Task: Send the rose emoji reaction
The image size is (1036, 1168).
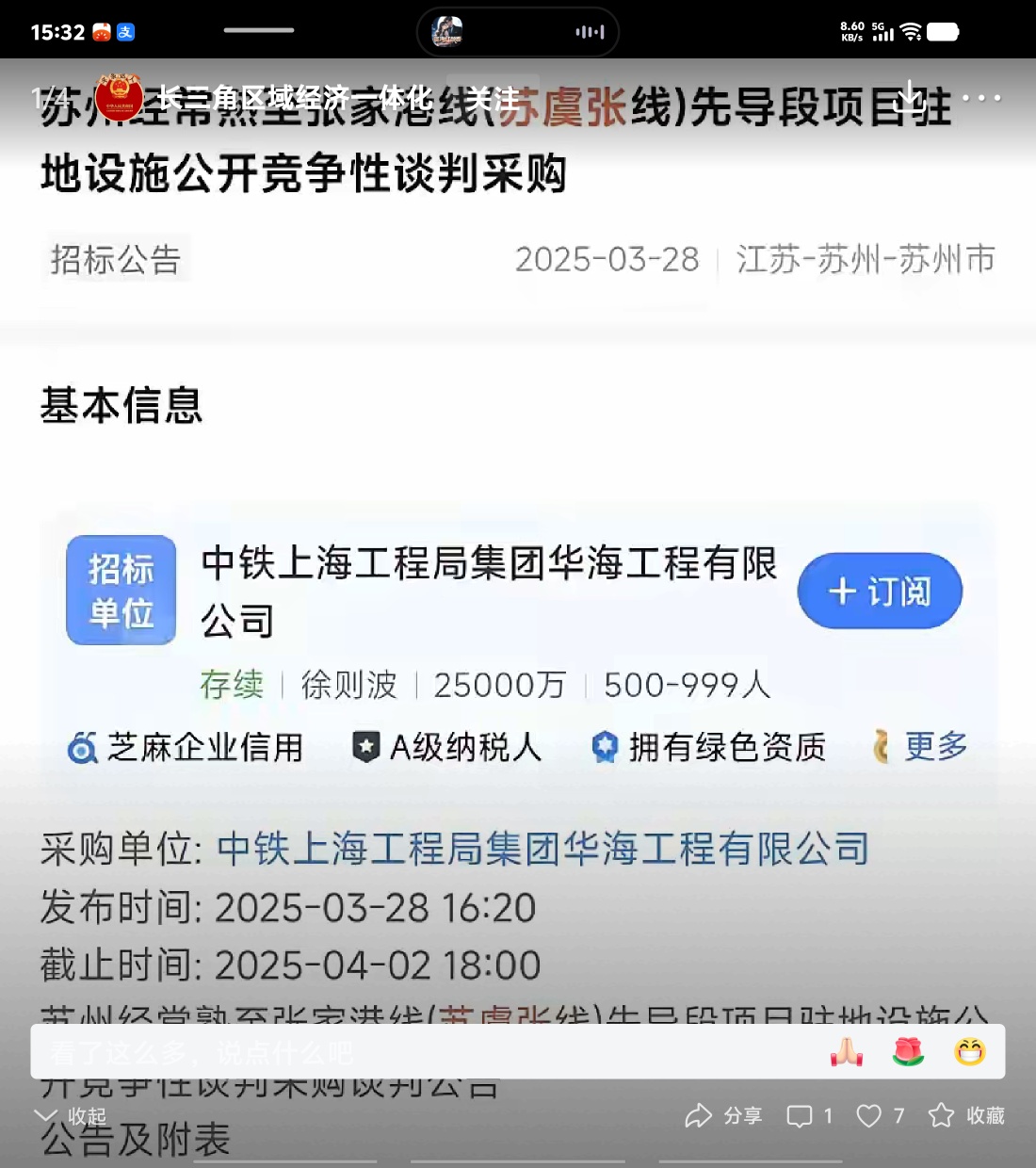Action: [x=908, y=1051]
